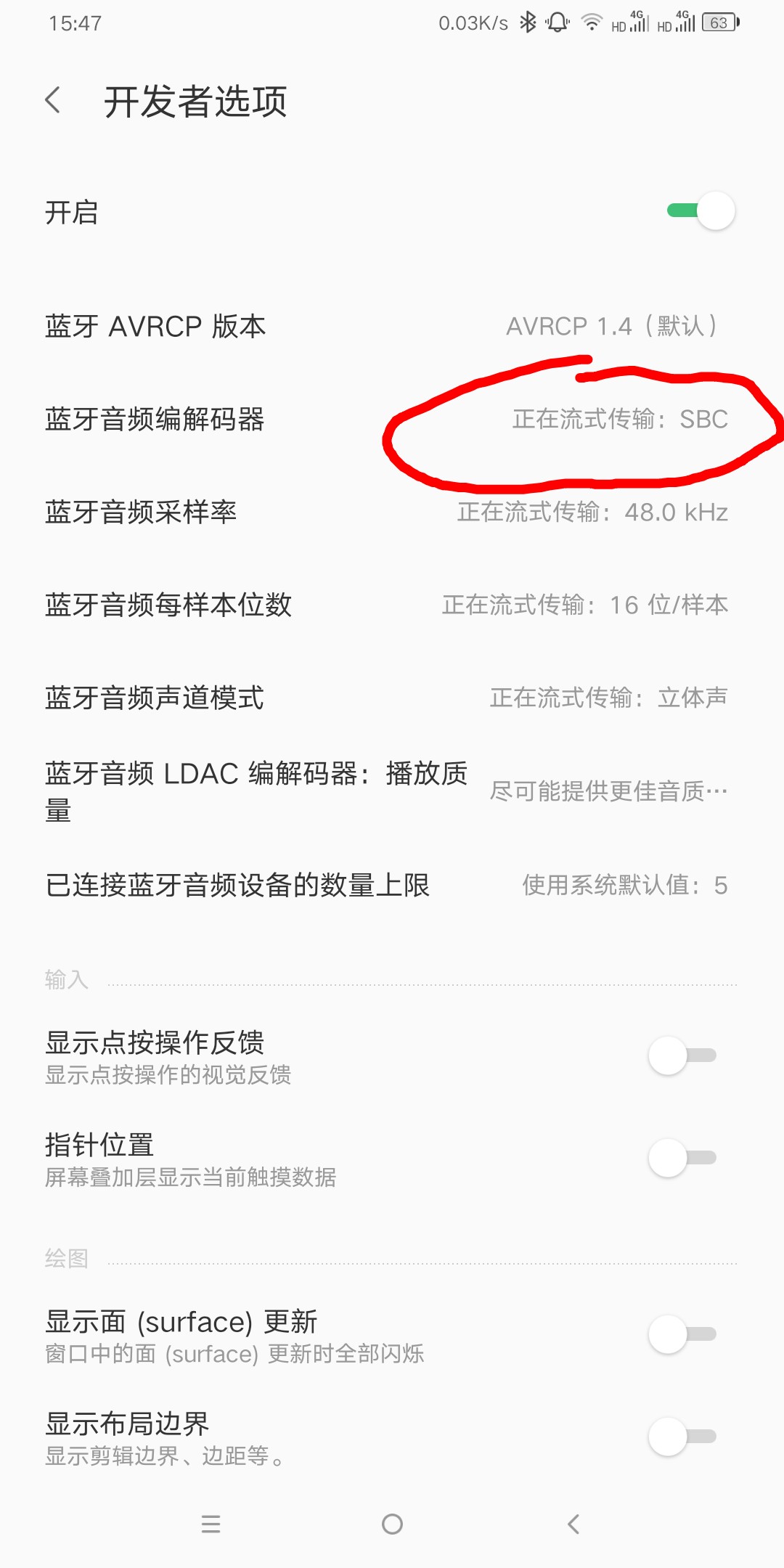Open recent apps from navigation bar
784x1568 pixels.
coord(211,1524)
